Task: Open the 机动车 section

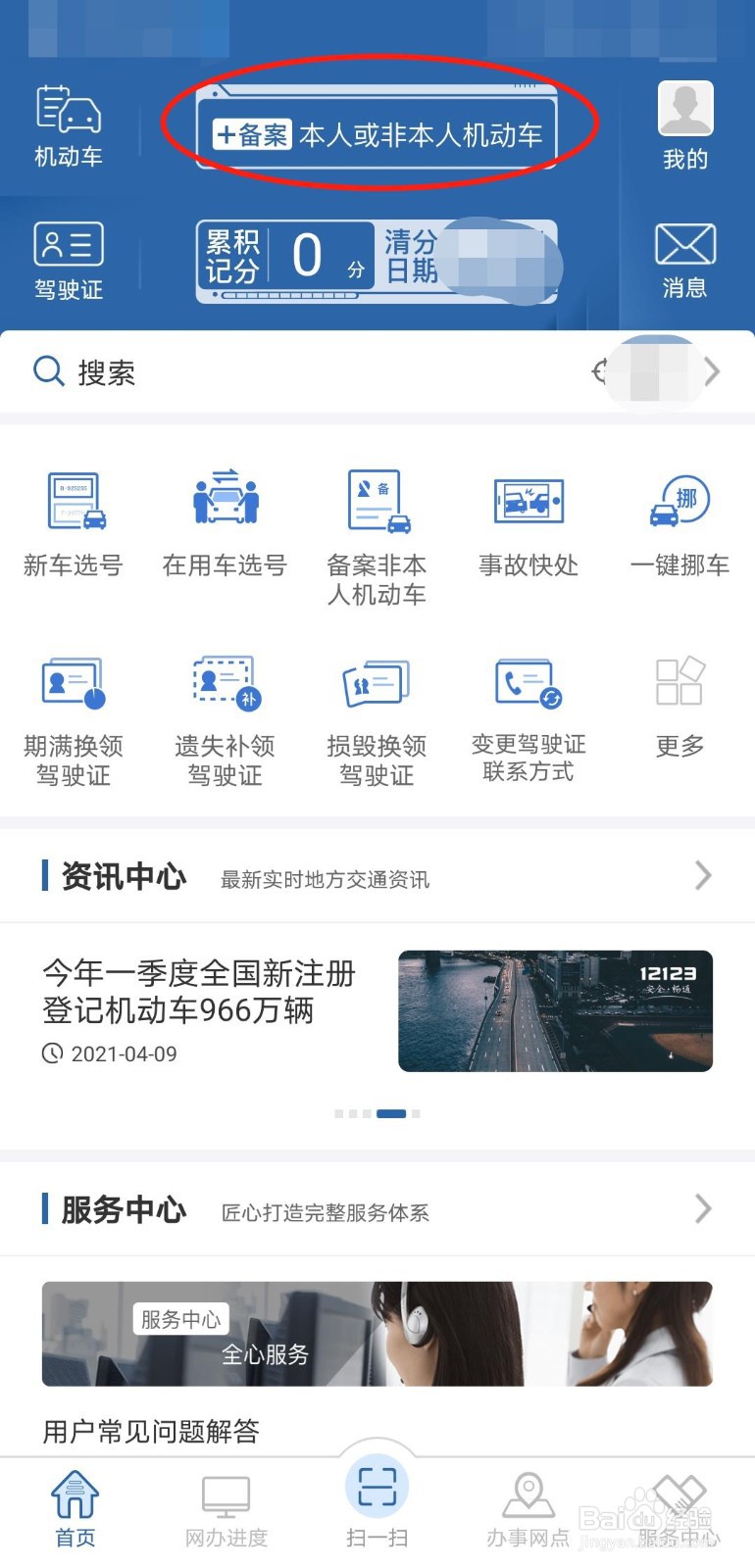Action: pyautogui.click(x=68, y=127)
